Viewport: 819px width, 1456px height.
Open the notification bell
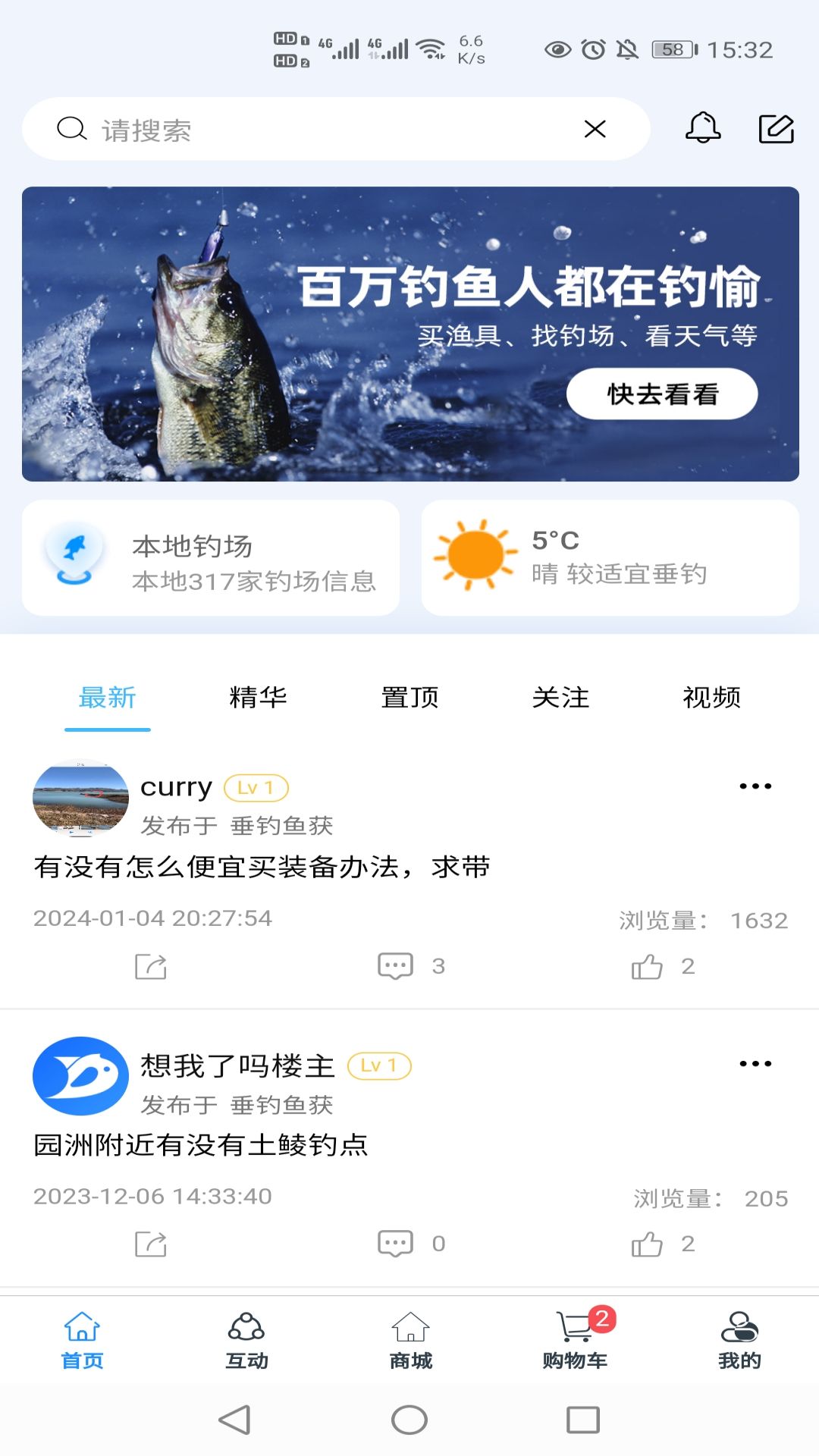(x=704, y=129)
